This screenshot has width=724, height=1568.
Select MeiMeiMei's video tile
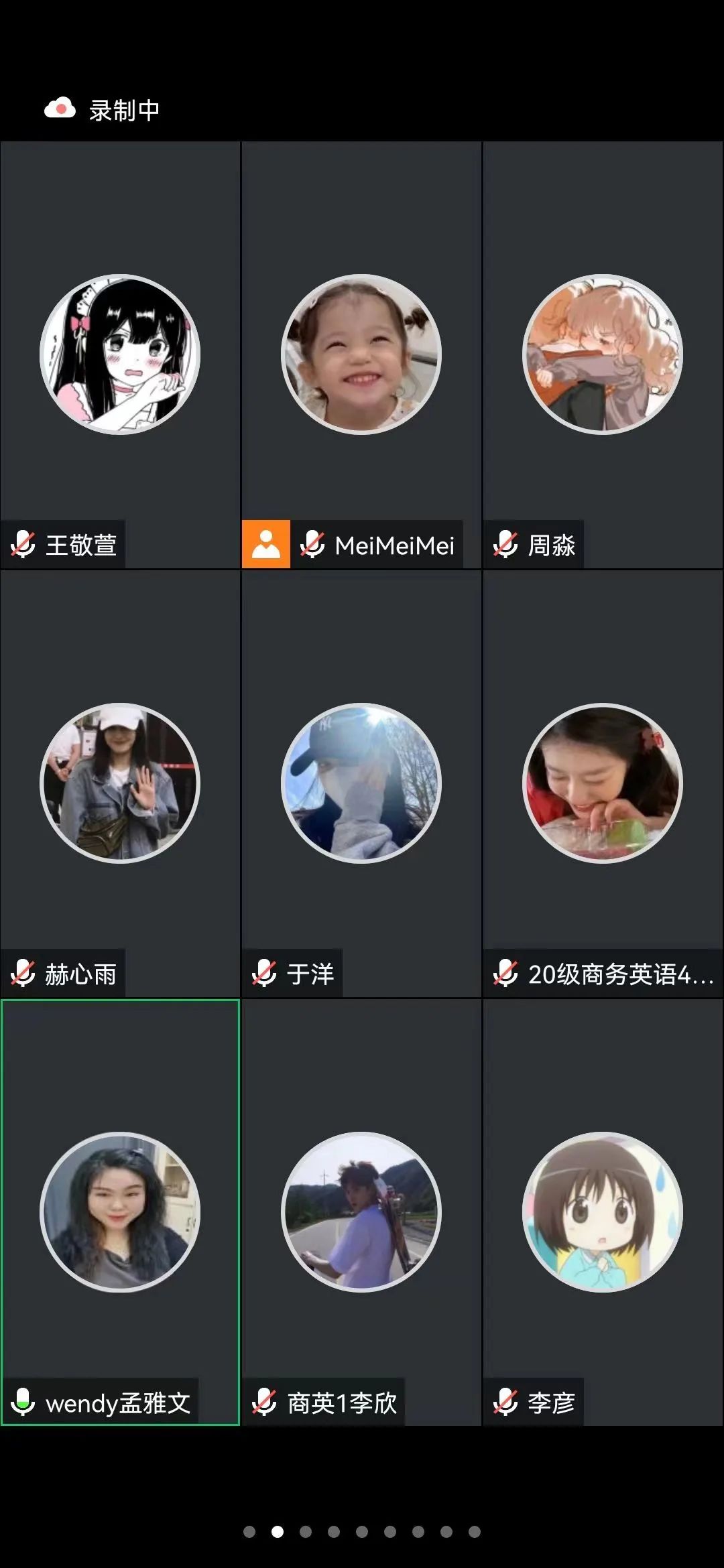(x=361, y=355)
